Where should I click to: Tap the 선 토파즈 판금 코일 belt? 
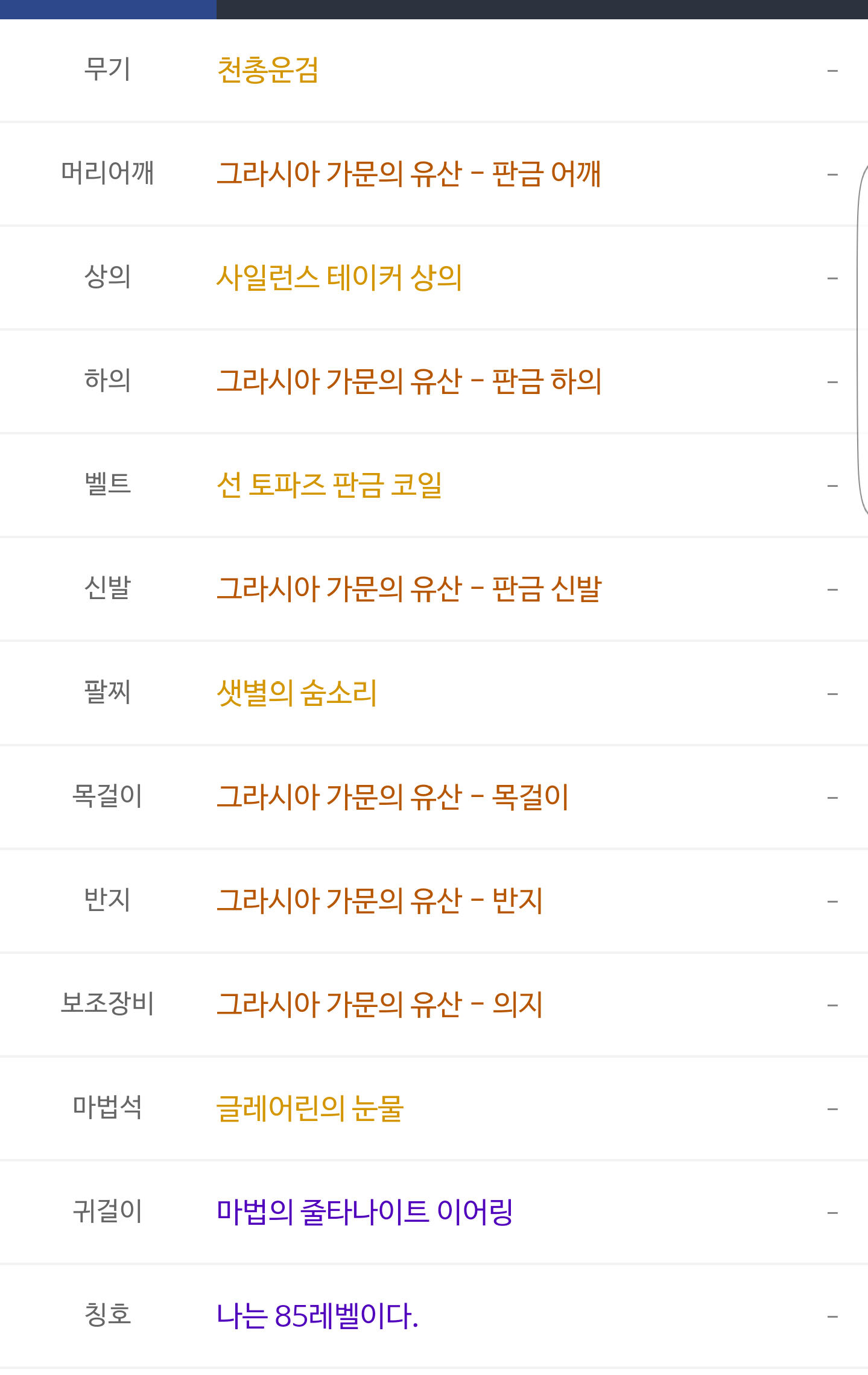pyautogui.click(x=329, y=485)
